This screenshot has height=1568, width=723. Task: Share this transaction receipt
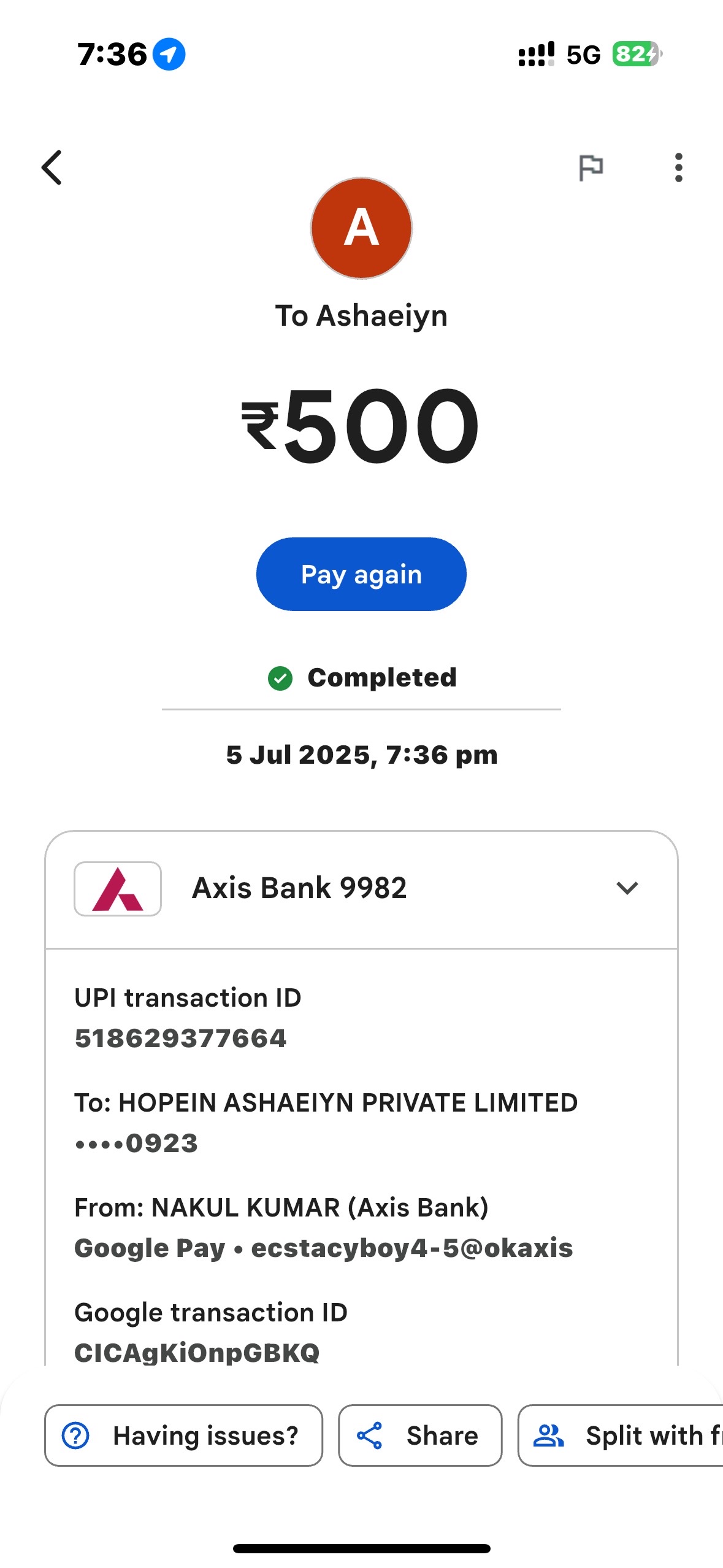tap(420, 1435)
